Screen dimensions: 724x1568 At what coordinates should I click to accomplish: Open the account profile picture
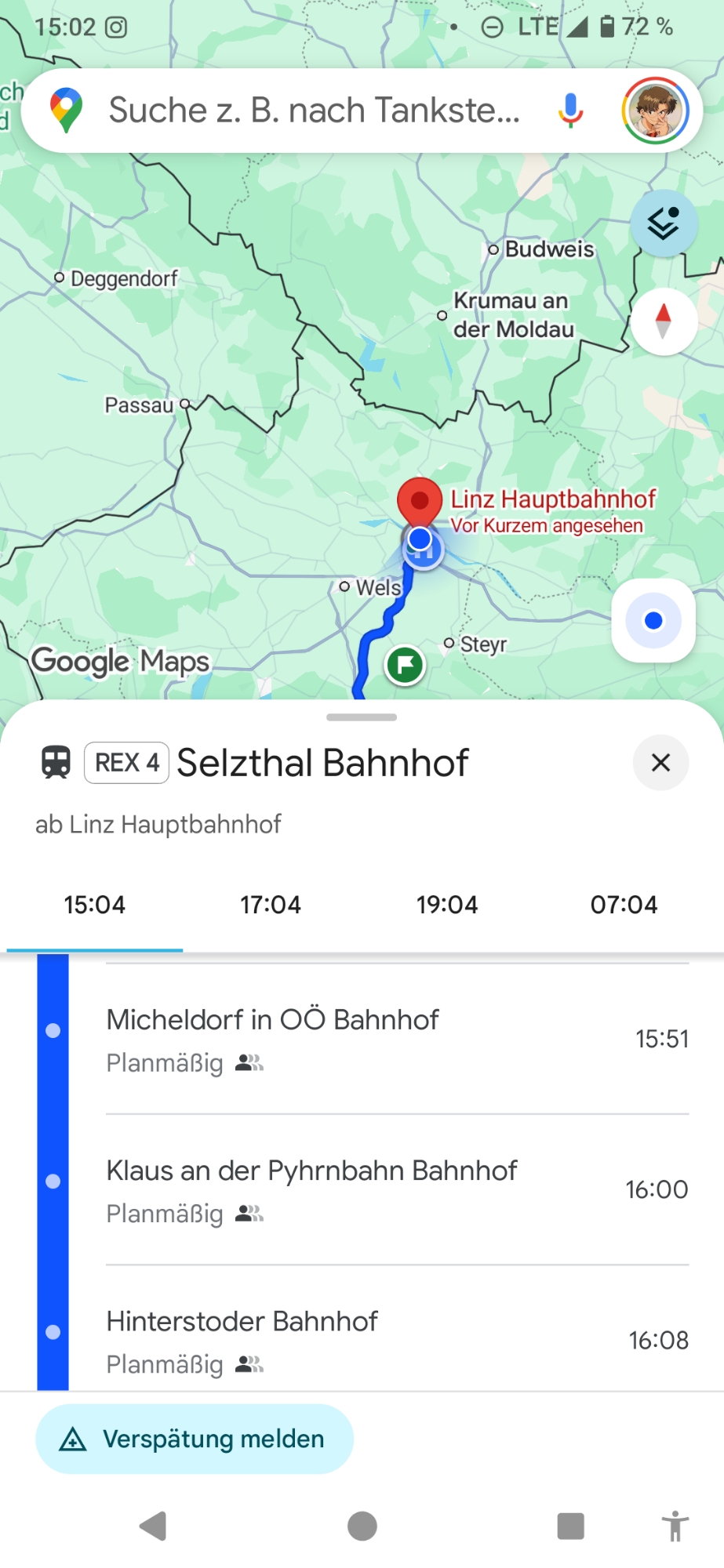655,111
